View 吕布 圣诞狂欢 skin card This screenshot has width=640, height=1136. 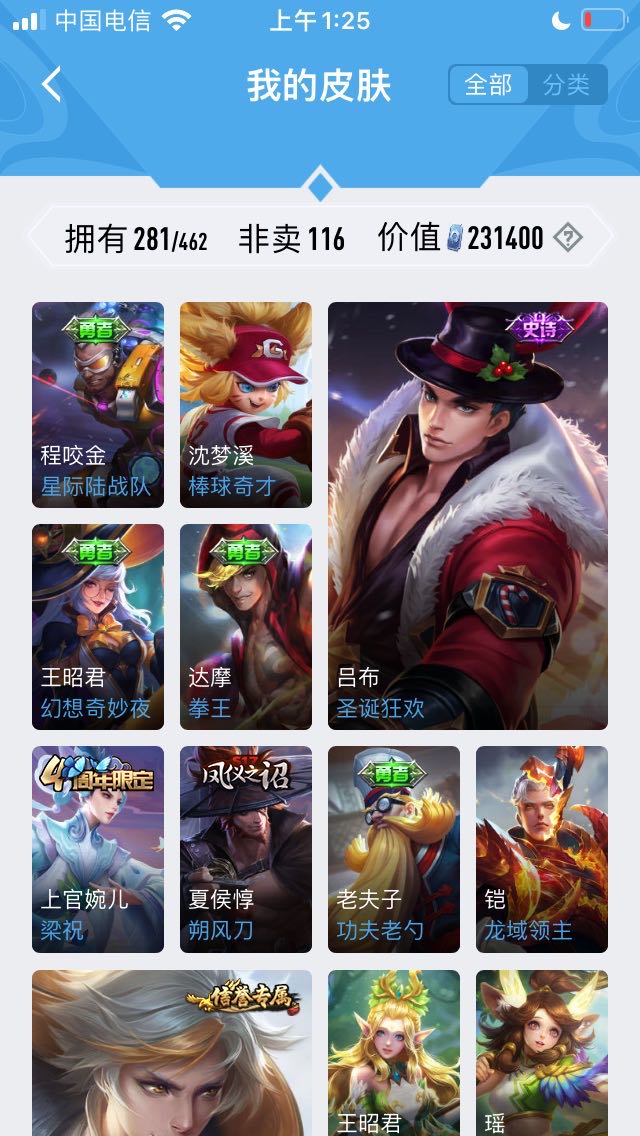point(468,515)
